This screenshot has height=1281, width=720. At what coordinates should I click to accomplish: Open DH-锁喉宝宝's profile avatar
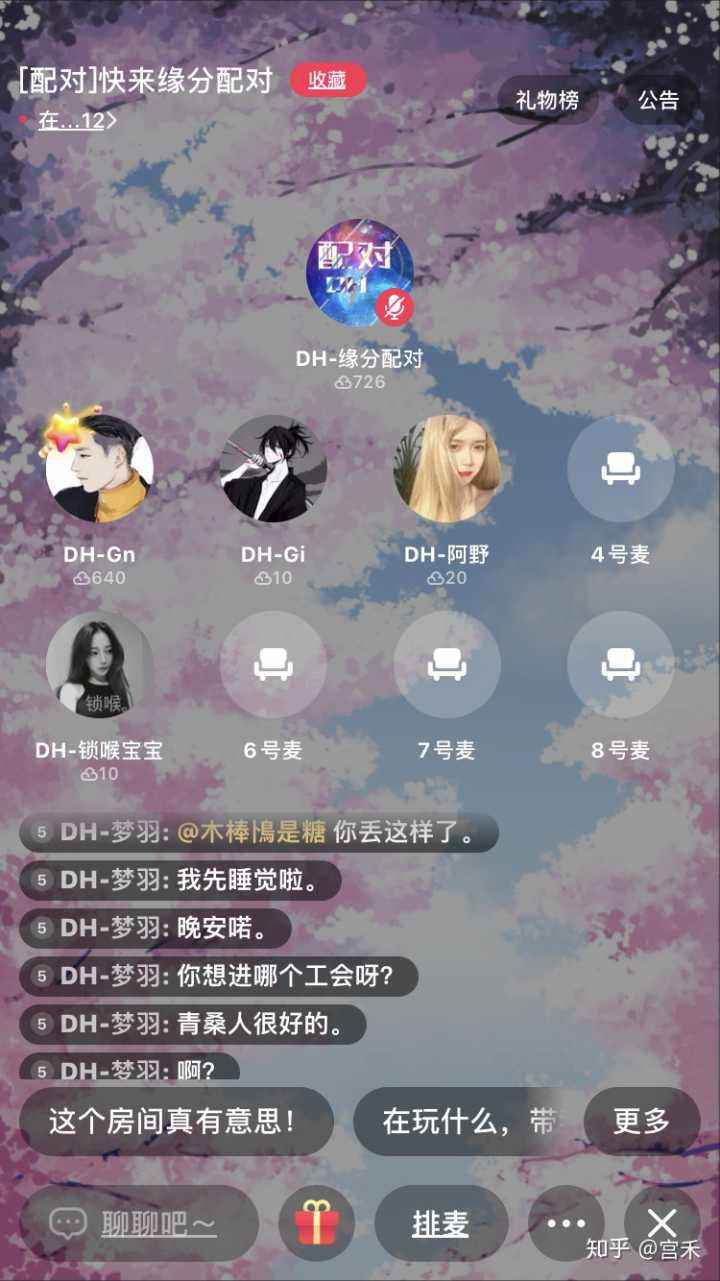pos(99,664)
